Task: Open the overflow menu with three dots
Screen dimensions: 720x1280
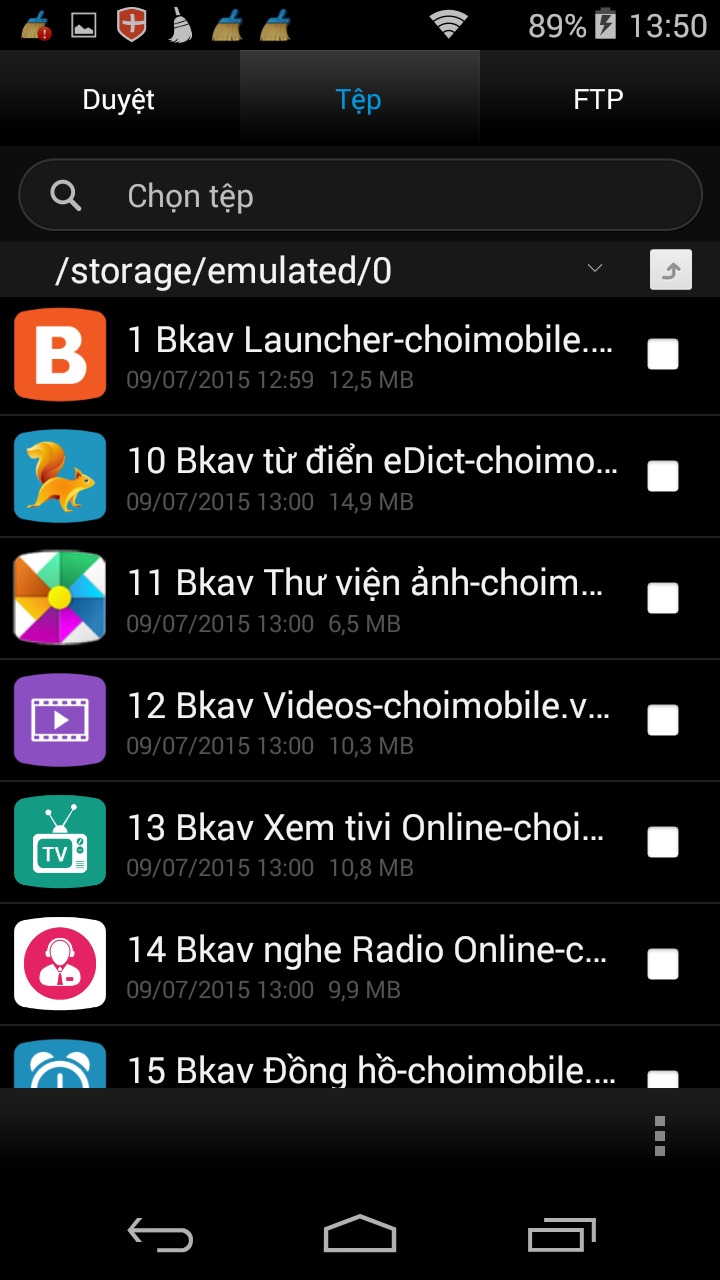Action: click(660, 1135)
